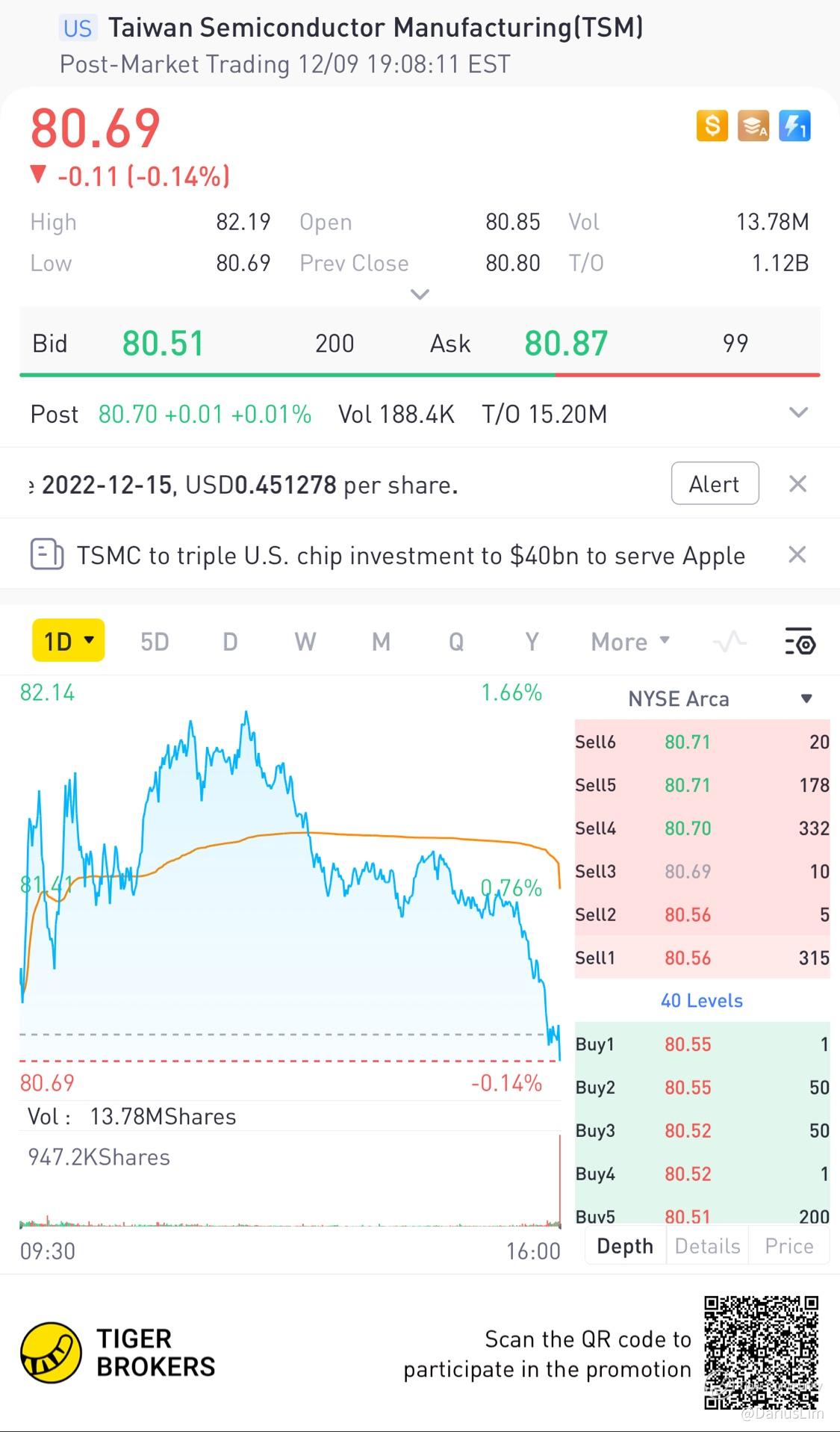Open the TSMC triple U.S. investment news
840x1432 pixels.
pyautogui.click(x=411, y=556)
